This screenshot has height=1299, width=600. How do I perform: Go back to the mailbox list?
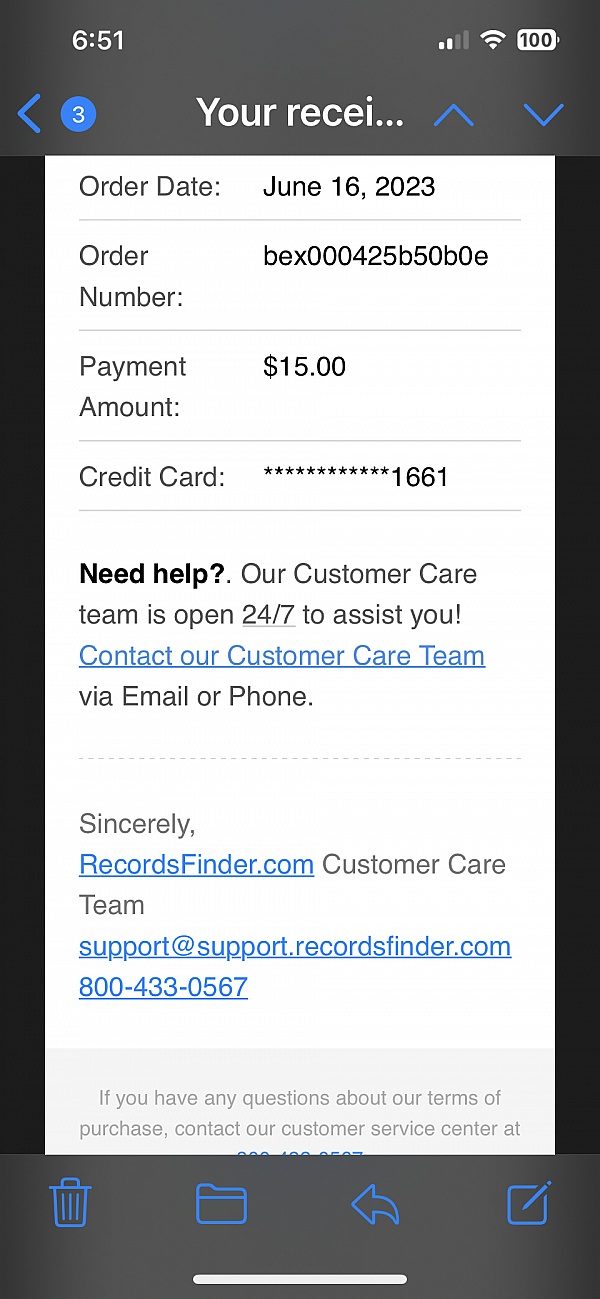32,114
